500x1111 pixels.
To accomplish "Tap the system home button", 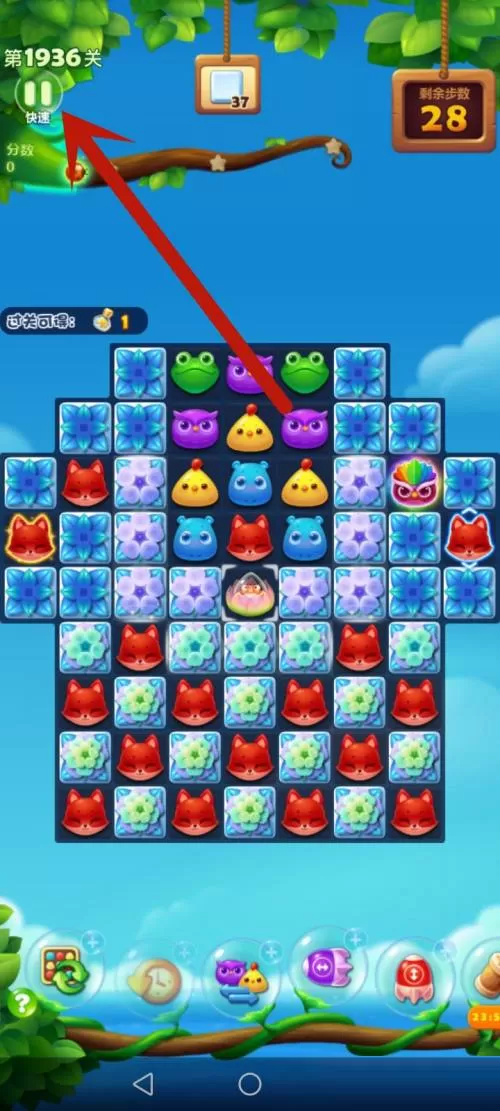I will (250, 1083).
